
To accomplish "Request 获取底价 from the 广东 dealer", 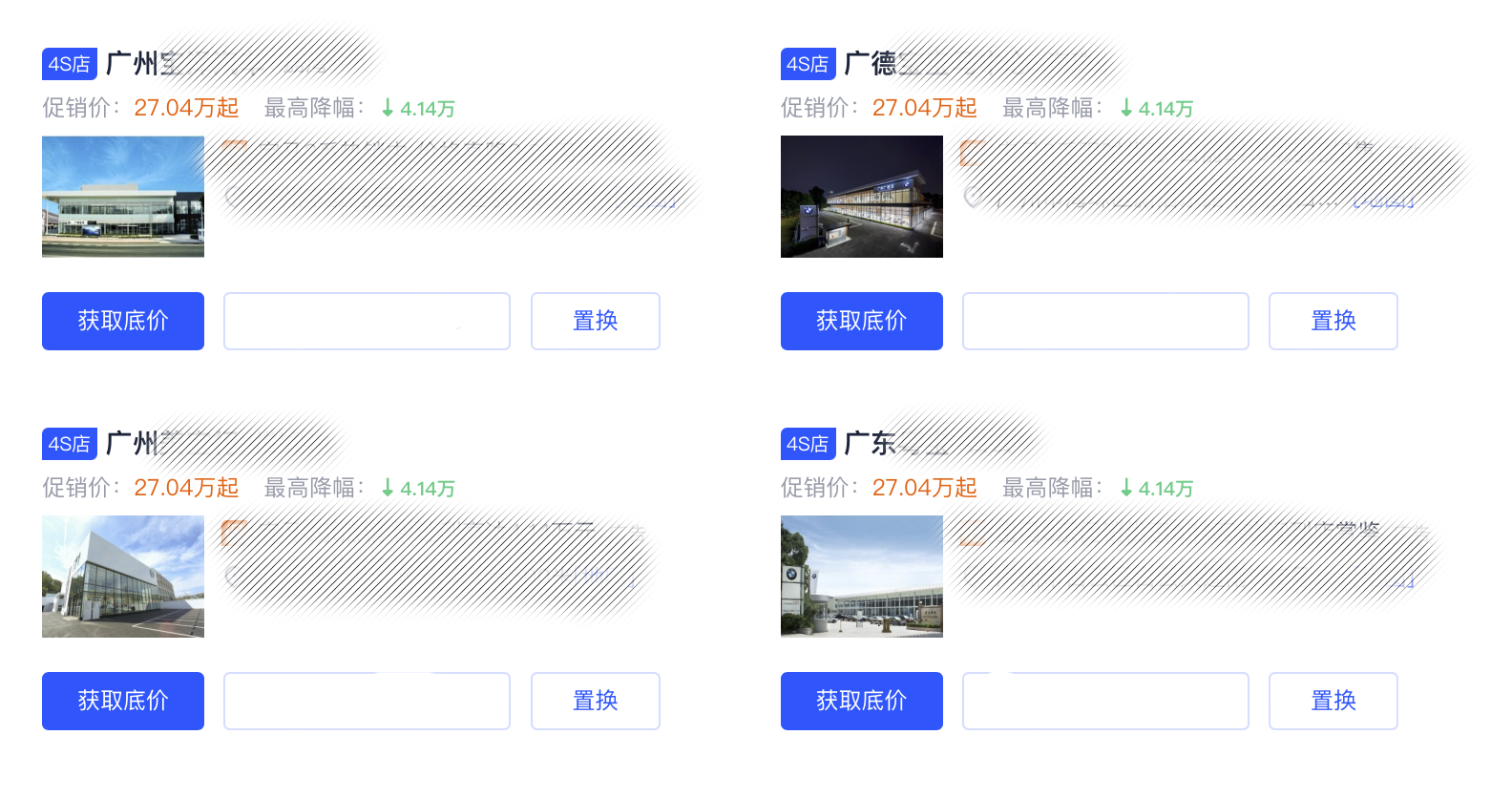I will 861,701.
